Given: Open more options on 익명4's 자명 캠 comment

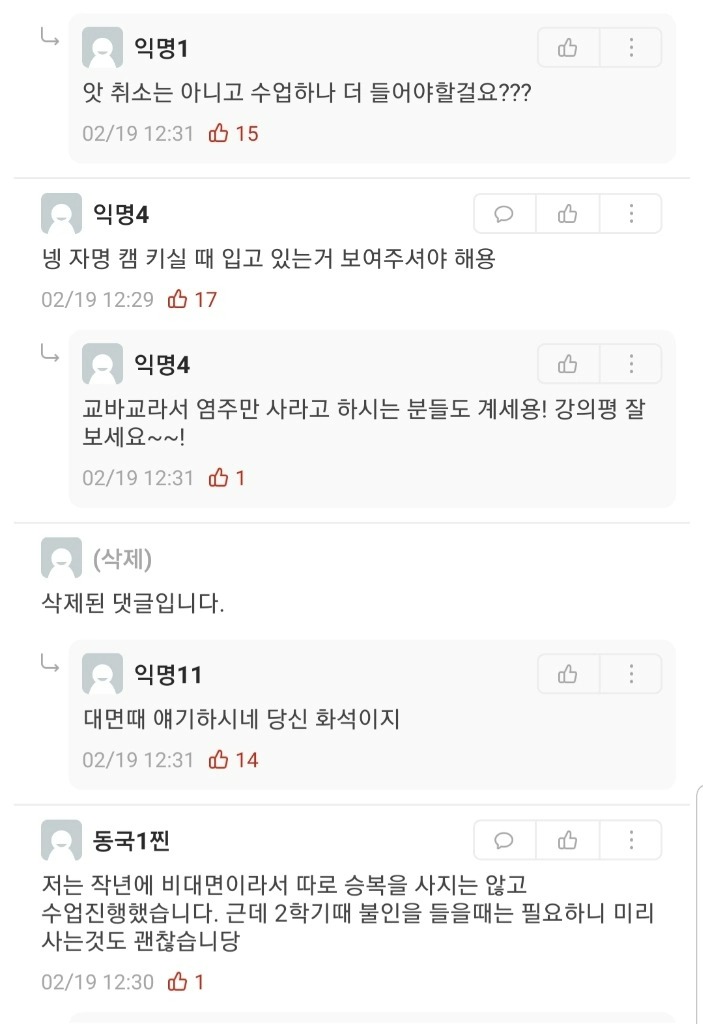Looking at the screenshot, I should click(x=631, y=214).
